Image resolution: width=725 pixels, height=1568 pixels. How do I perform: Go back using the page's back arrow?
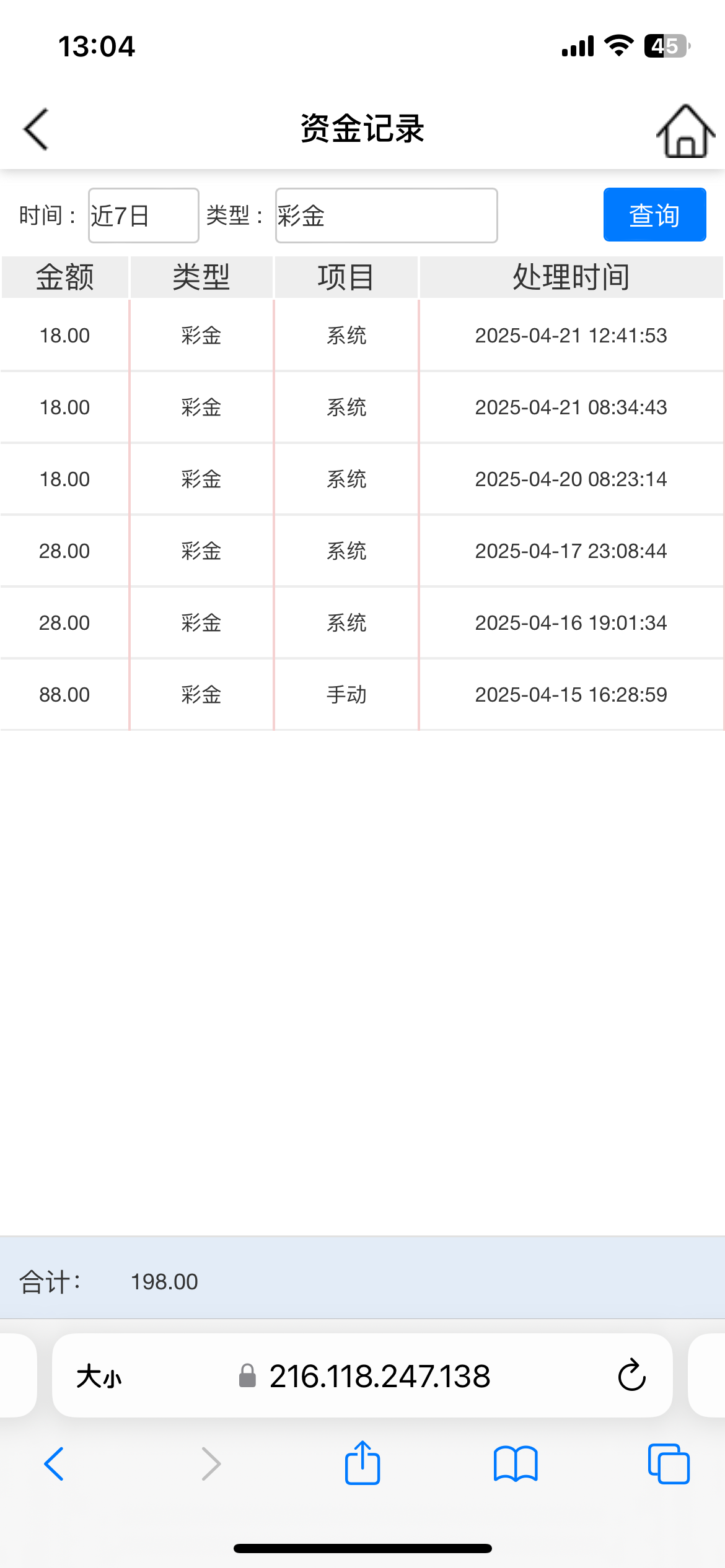coord(36,129)
